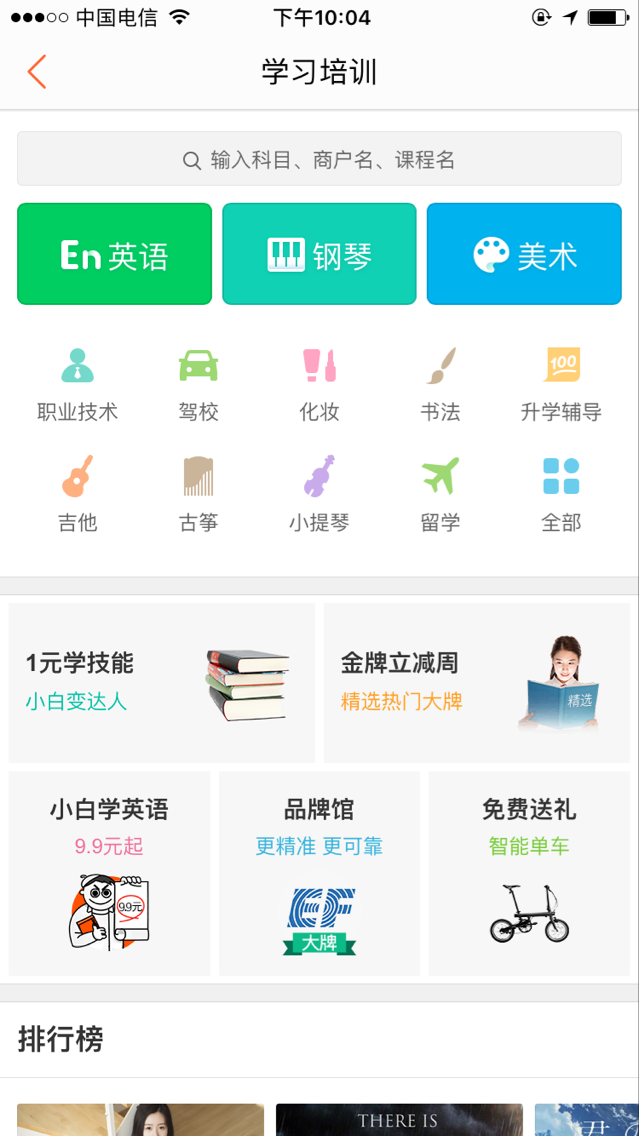Screen dimensions: 639x1136
Task: Open the 小白学英语 9.9元起 card
Action: point(110,873)
